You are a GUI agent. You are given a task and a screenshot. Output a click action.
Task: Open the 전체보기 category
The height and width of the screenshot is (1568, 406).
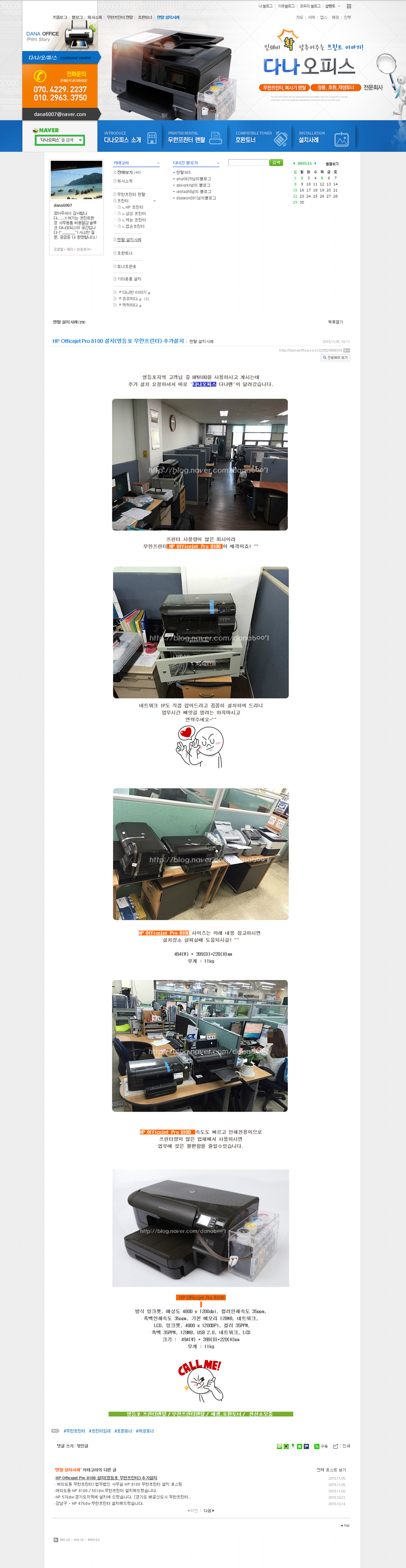(125, 172)
